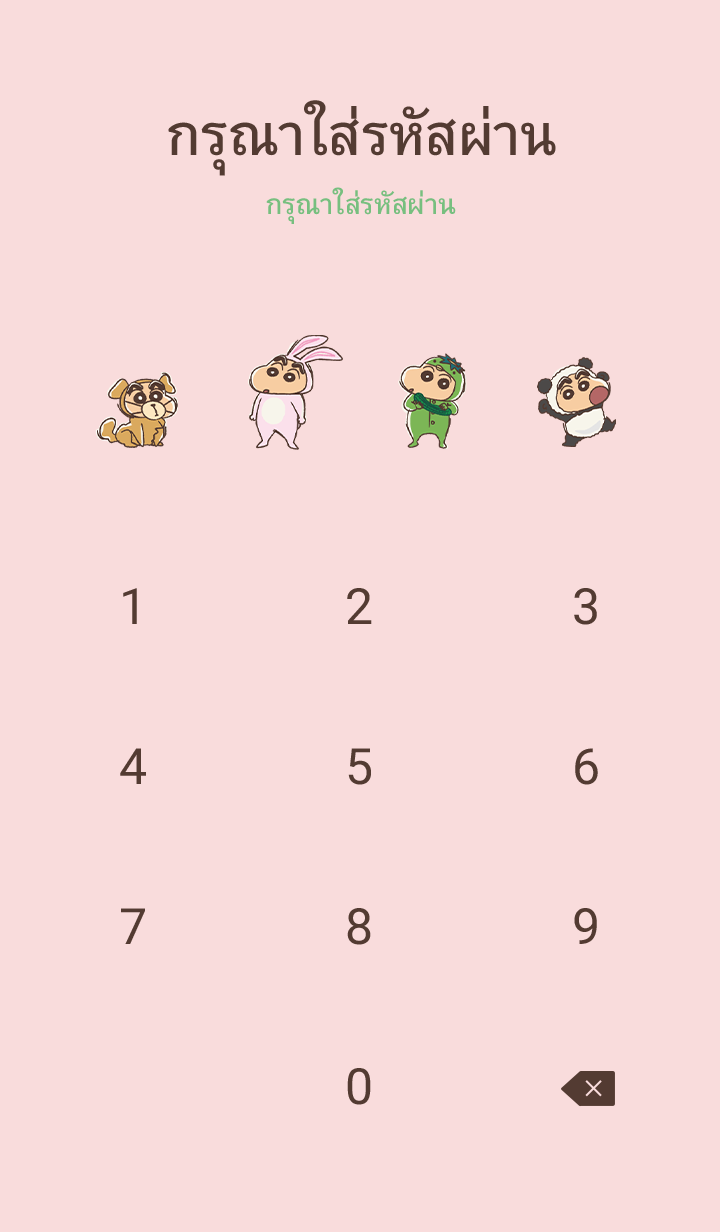This screenshot has height=1232, width=720.
Task: Tap the number 2 key
Action: pyautogui.click(x=359, y=607)
